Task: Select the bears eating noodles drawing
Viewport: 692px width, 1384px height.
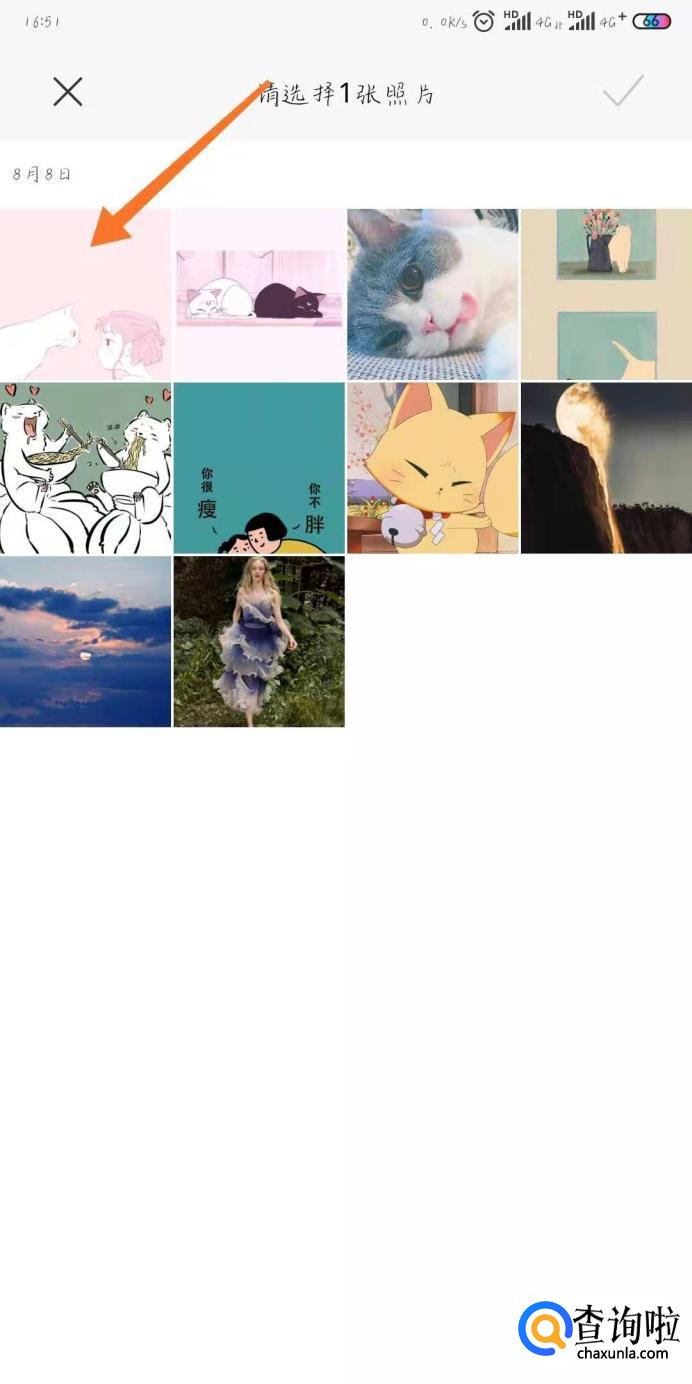Action: pyautogui.click(x=85, y=468)
